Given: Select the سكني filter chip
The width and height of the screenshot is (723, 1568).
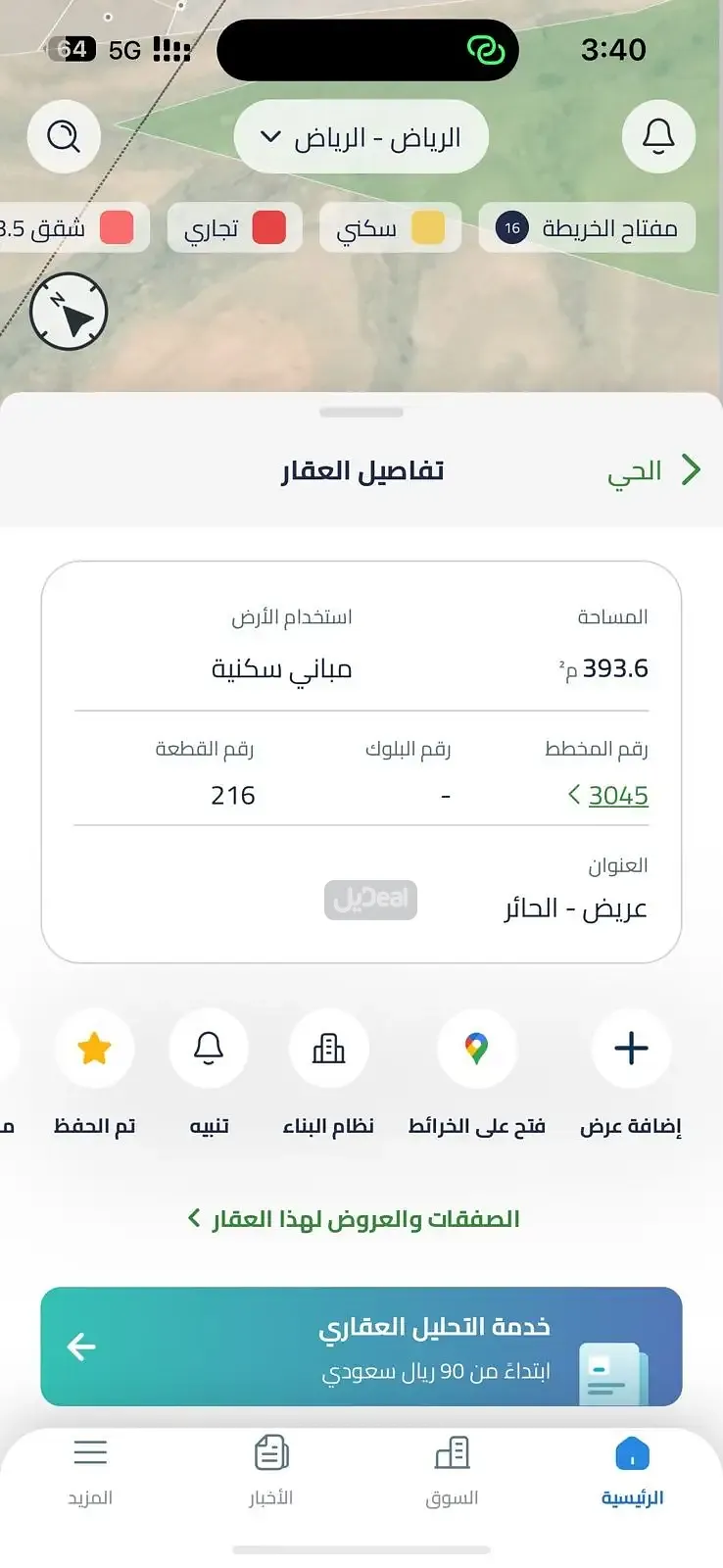Looking at the screenshot, I should click(390, 228).
